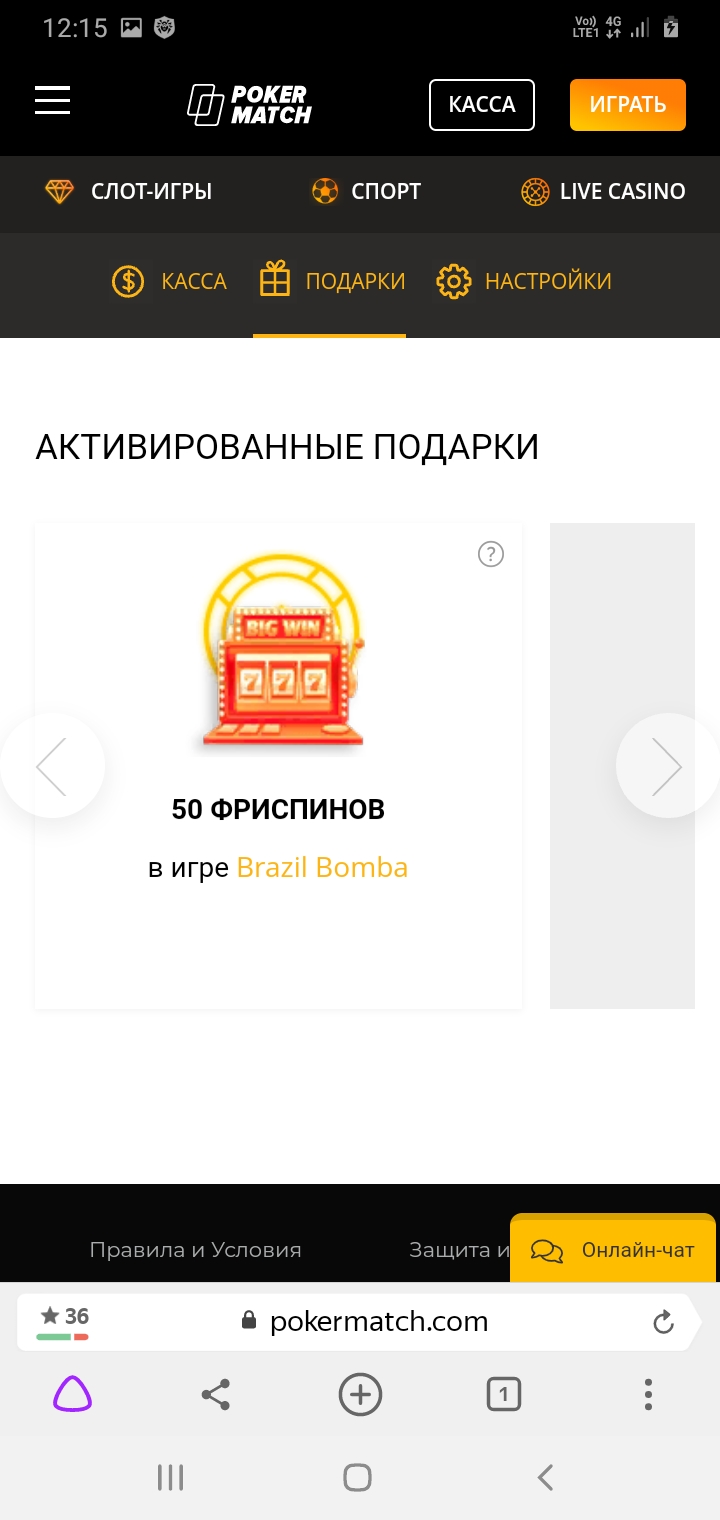720x1520 pixels.
Task: Reload the pokermatch.com page
Action: 663,1323
